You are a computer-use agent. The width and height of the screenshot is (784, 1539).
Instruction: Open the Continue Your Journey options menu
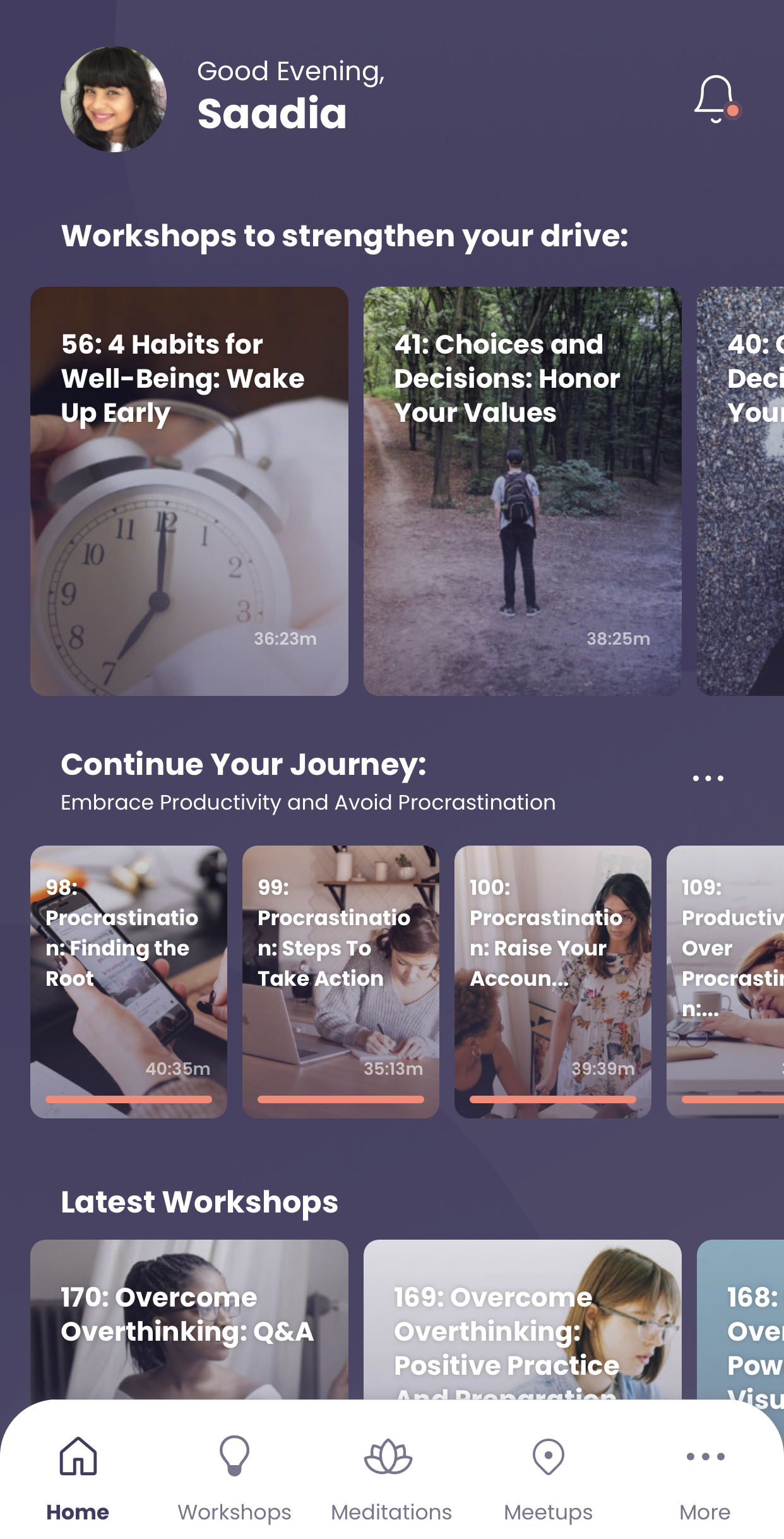tap(708, 778)
